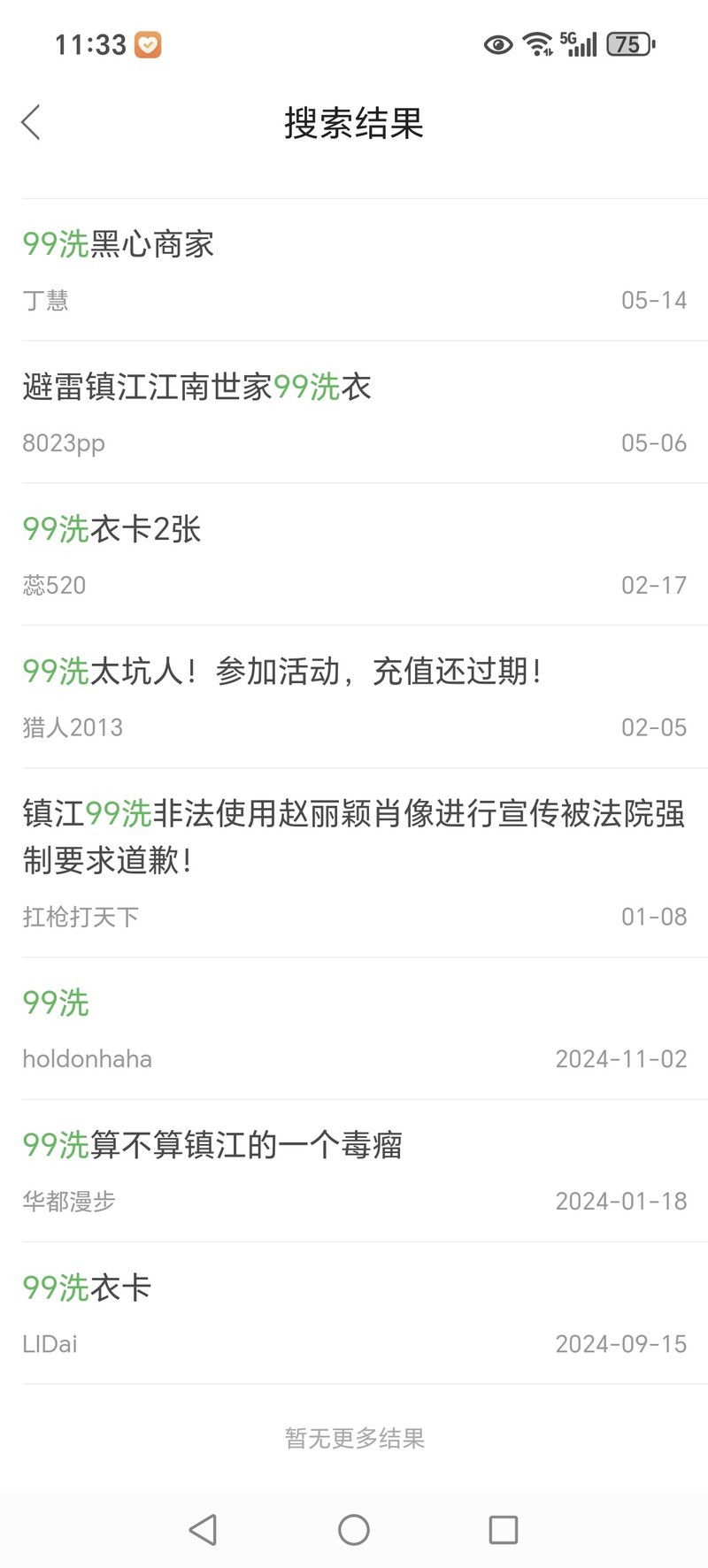Screen dimensions: 708x1568
Task: View the post "99洗太坑人！参加活动，充值还过期！"
Action: (281, 673)
